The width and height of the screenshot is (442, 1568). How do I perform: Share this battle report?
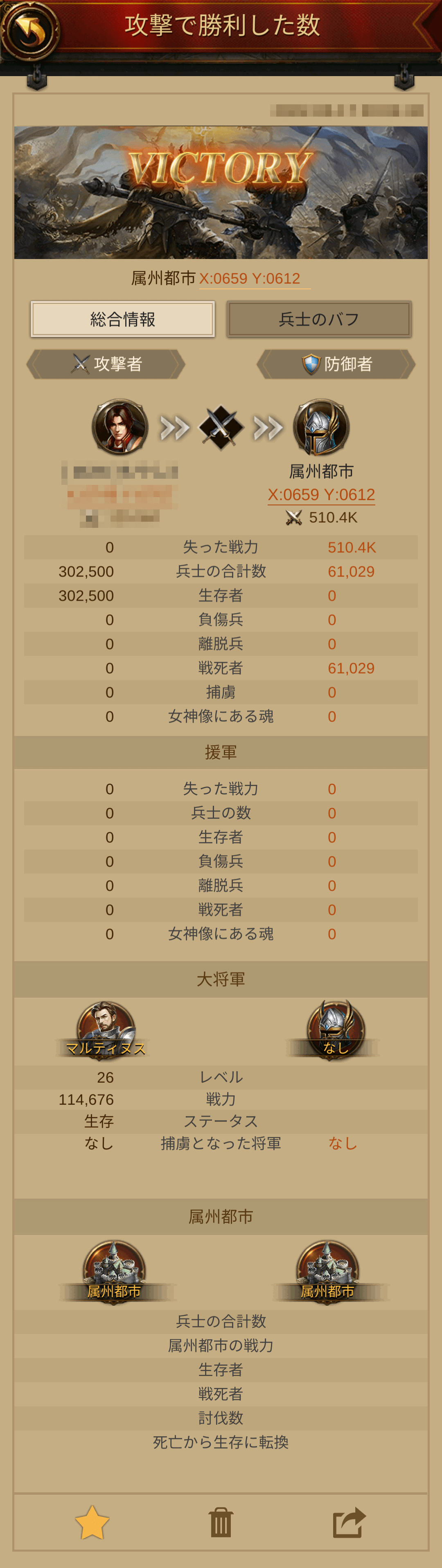pos(350,1522)
